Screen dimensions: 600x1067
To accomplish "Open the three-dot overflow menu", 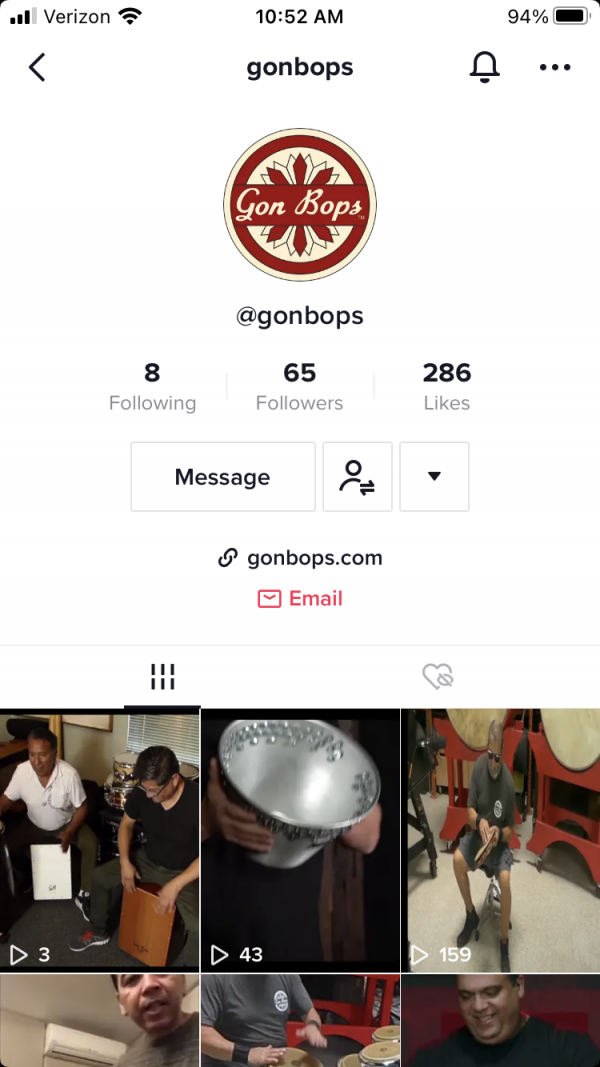I will tap(555, 68).
